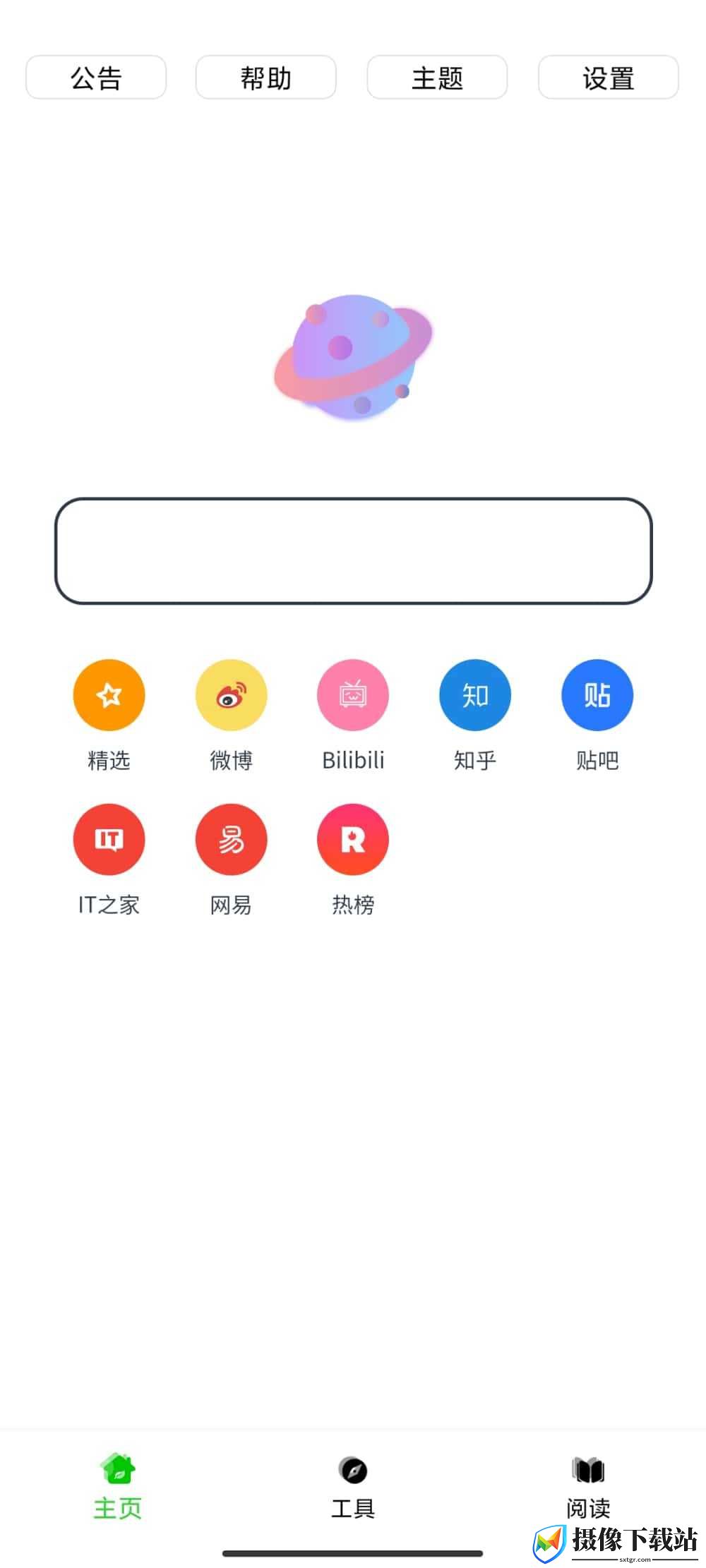Switch to the 阅读 reading tab
706x1568 pixels.
[588, 1487]
